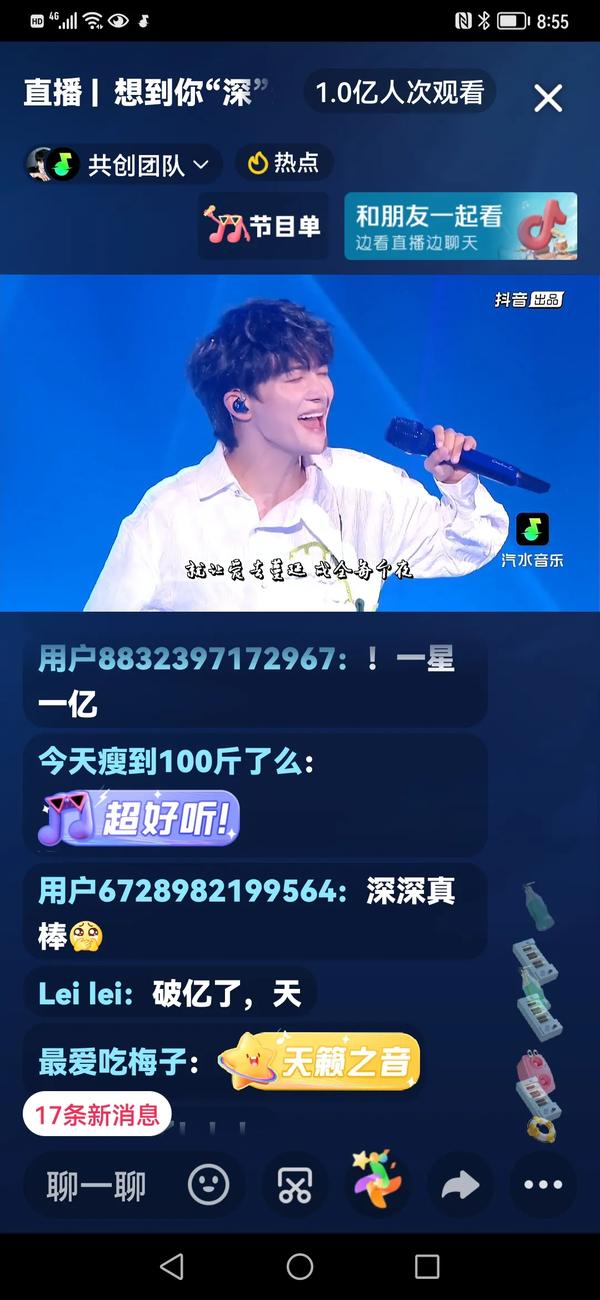600x1300 pixels.
Task: Return to the system home screen
Action: (300, 1266)
